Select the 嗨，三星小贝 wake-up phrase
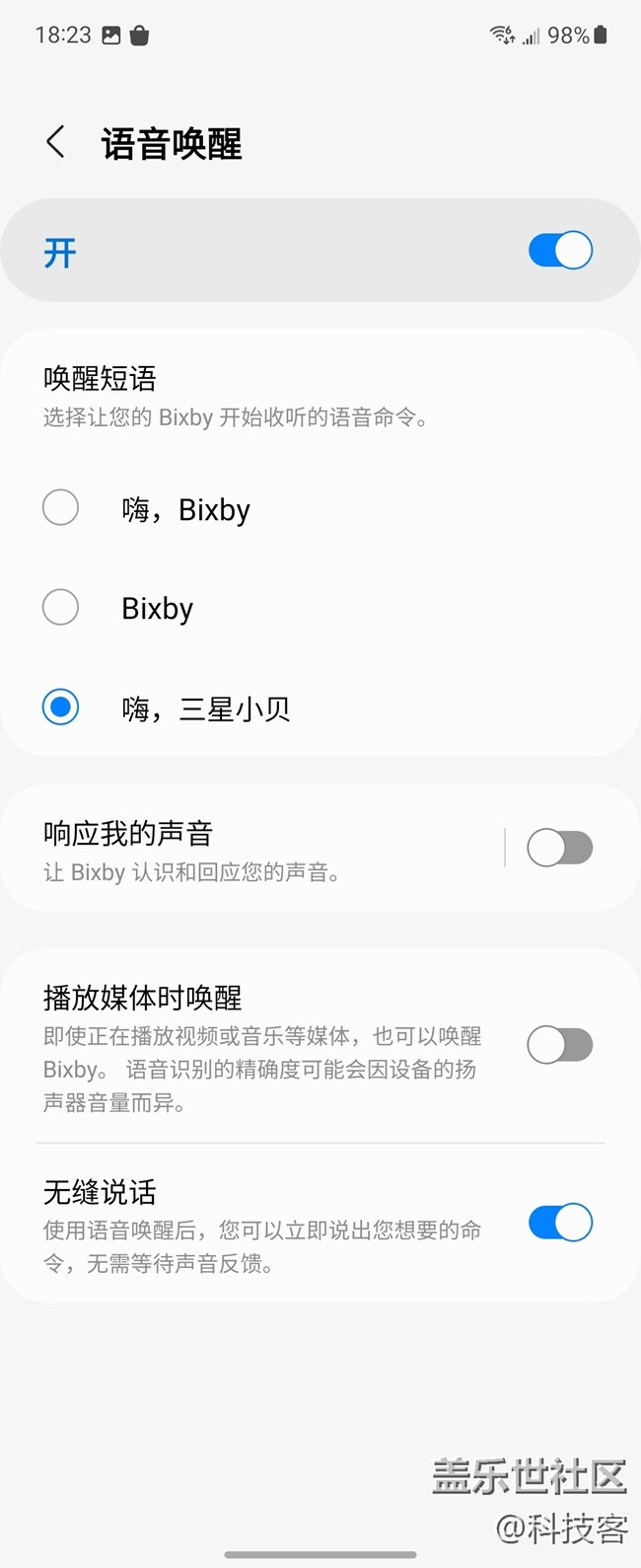This screenshot has height=1568, width=641. coord(61,708)
